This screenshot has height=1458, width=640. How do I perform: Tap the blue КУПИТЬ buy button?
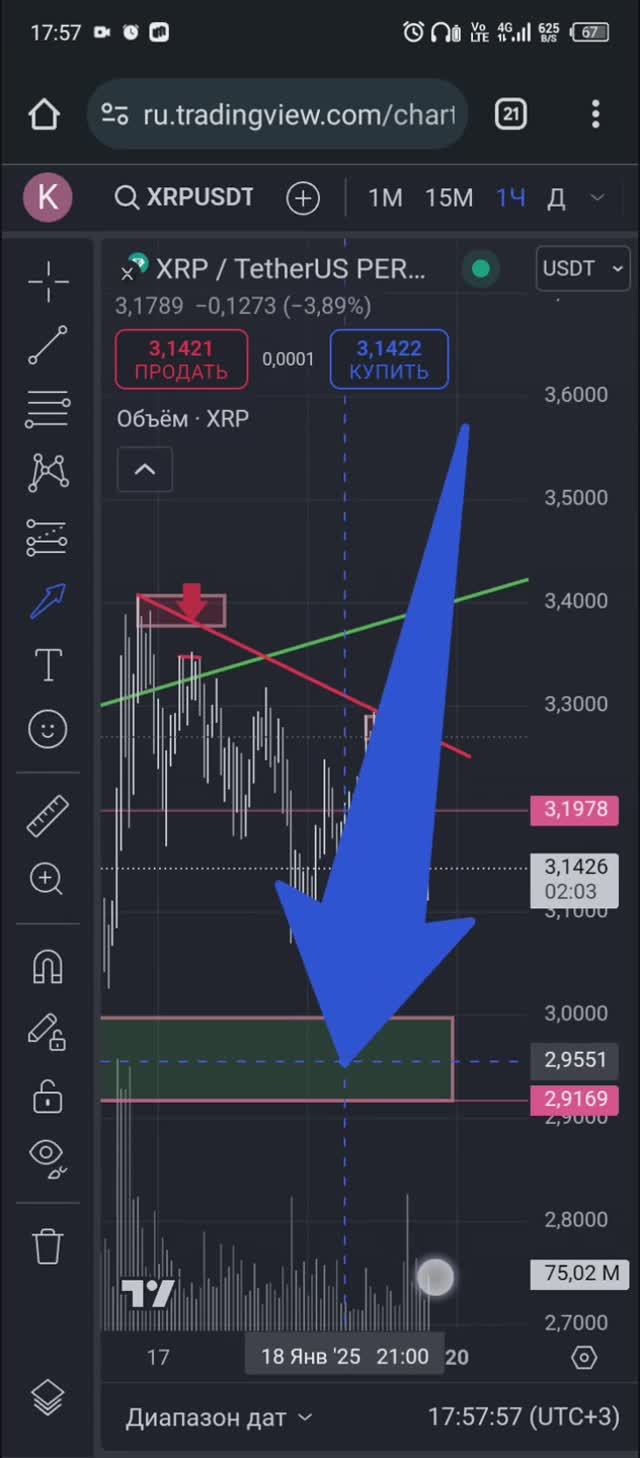pyautogui.click(x=389, y=359)
